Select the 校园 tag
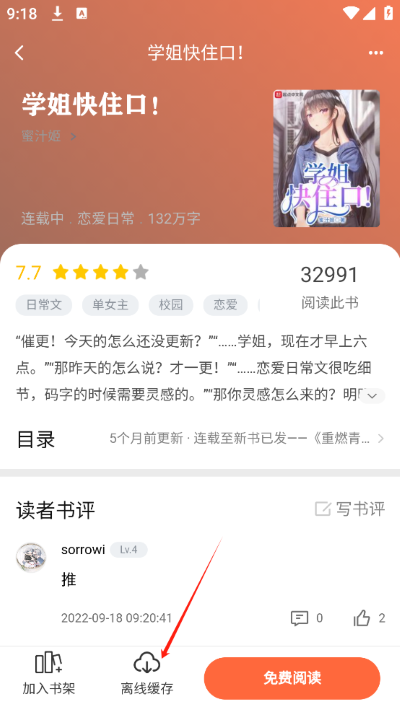This screenshot has height=710, width=400. coord(171,305)
